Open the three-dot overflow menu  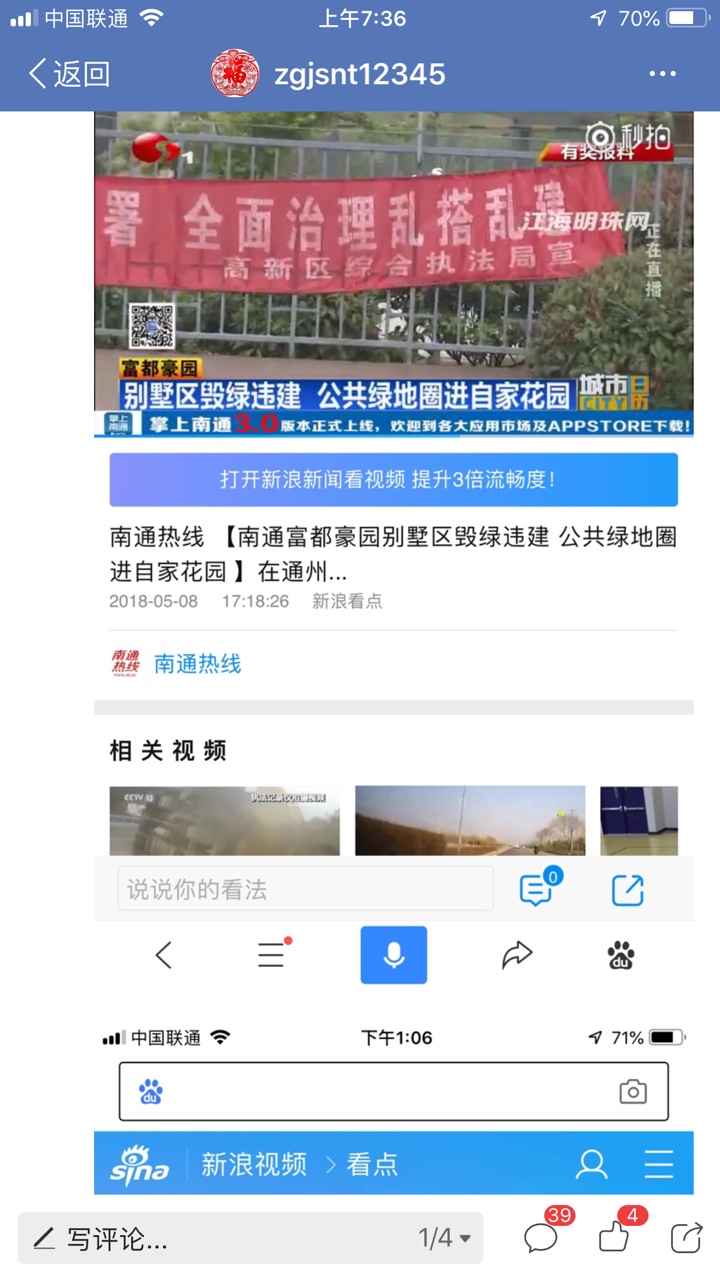tap(662, 74)
